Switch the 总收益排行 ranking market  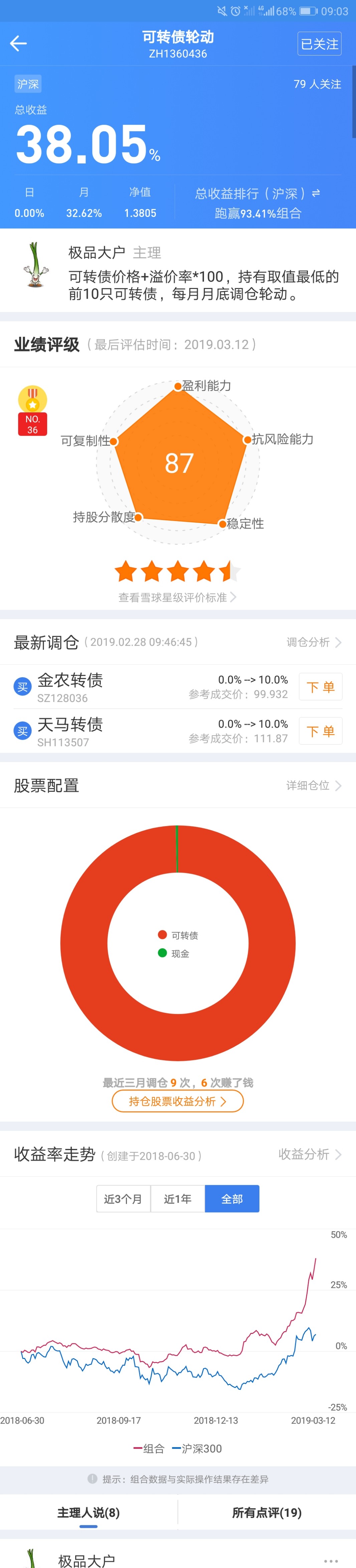[315, 194]
